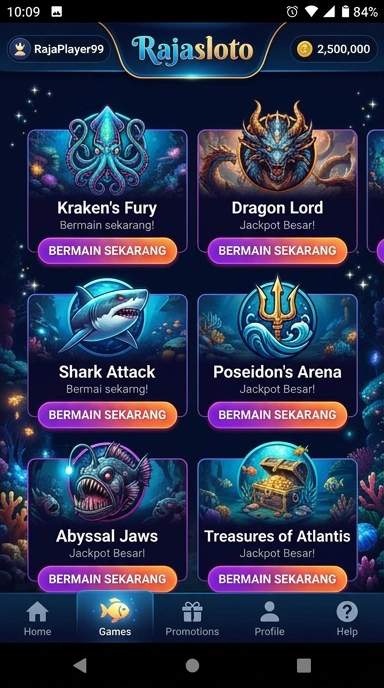This screenshot has height=688, width=384.
Task: Select the Dragon Lord game card
Action: [277, 184]
